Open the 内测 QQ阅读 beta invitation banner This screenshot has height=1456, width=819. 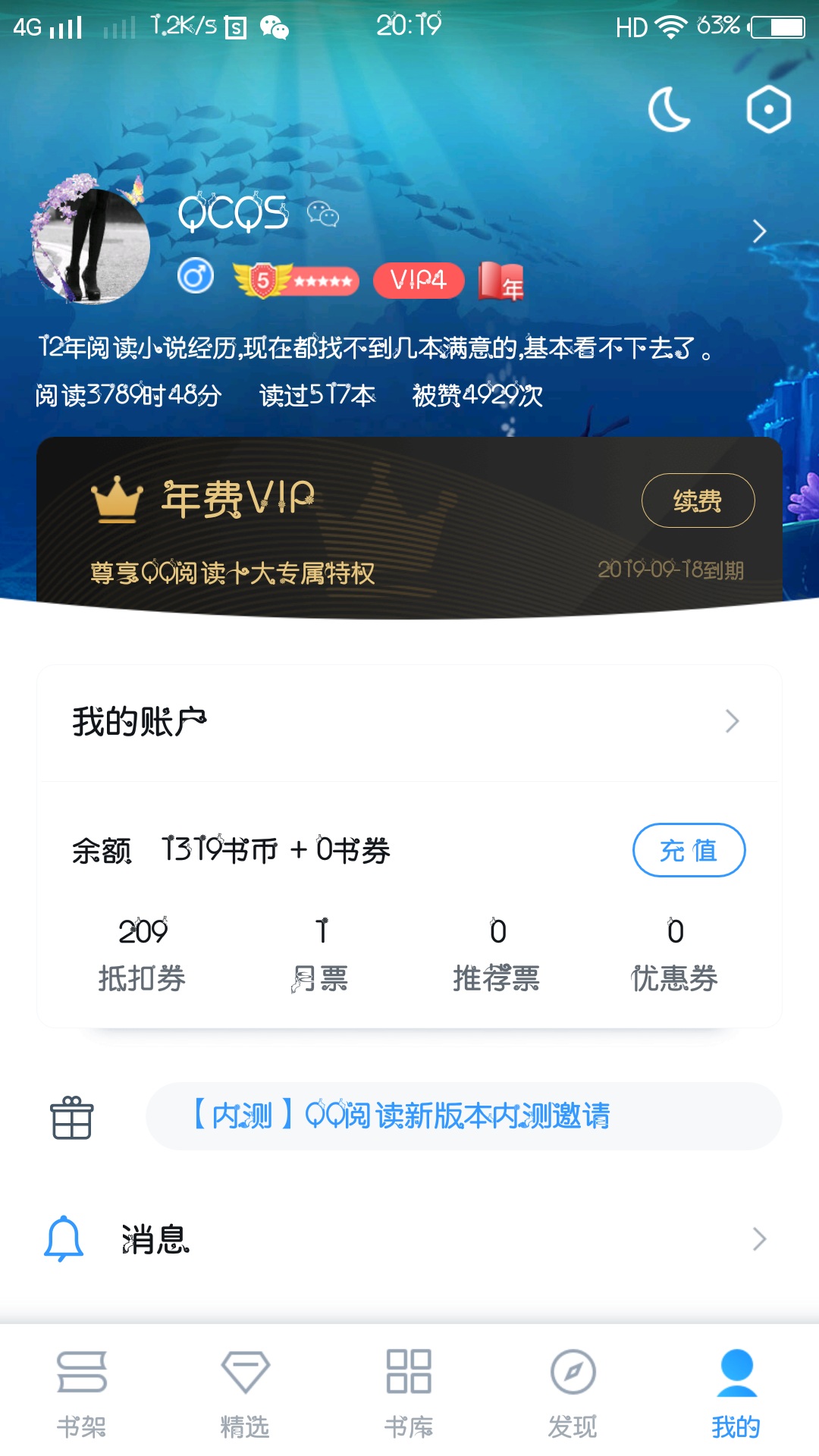(x=463, y=1116)
